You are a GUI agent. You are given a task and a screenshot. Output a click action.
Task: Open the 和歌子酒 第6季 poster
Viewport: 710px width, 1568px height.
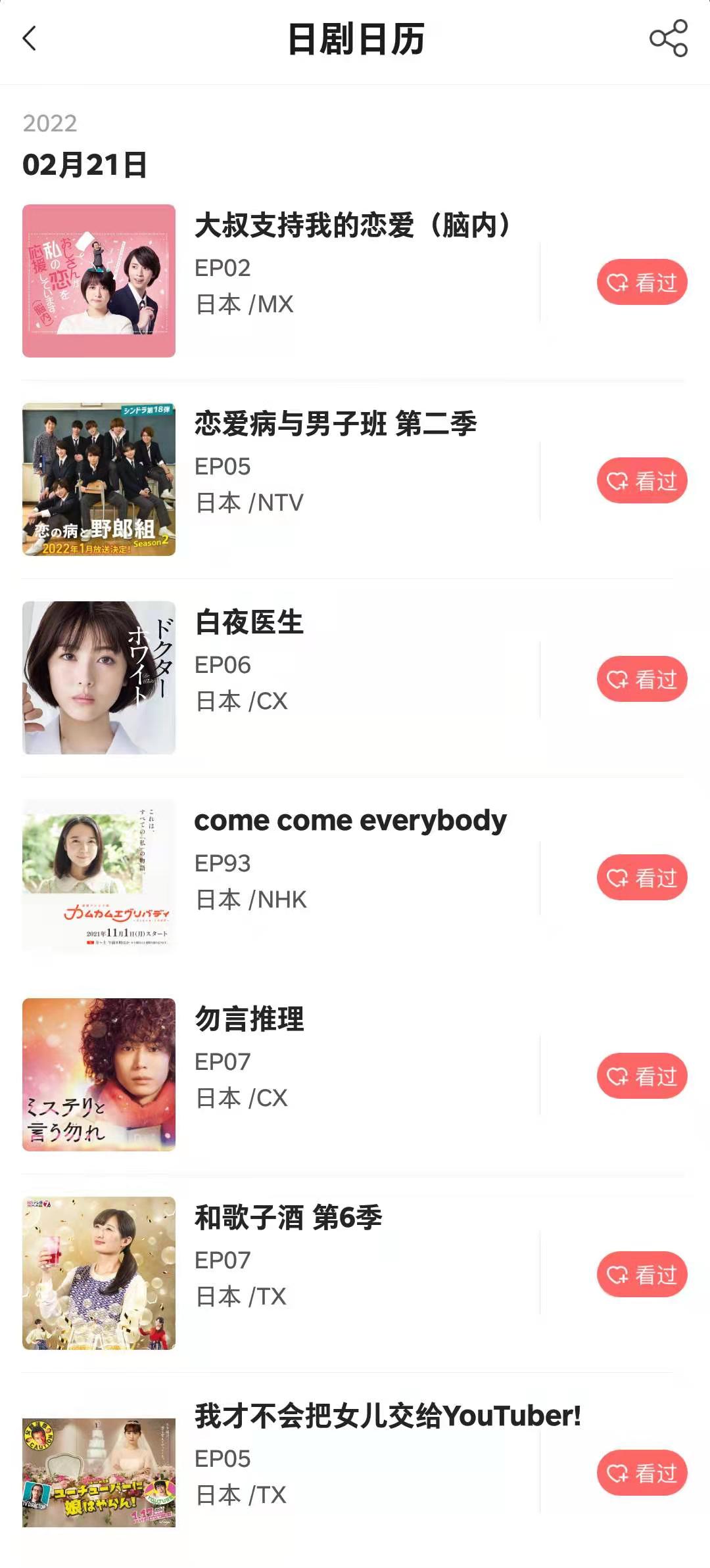99,1274
